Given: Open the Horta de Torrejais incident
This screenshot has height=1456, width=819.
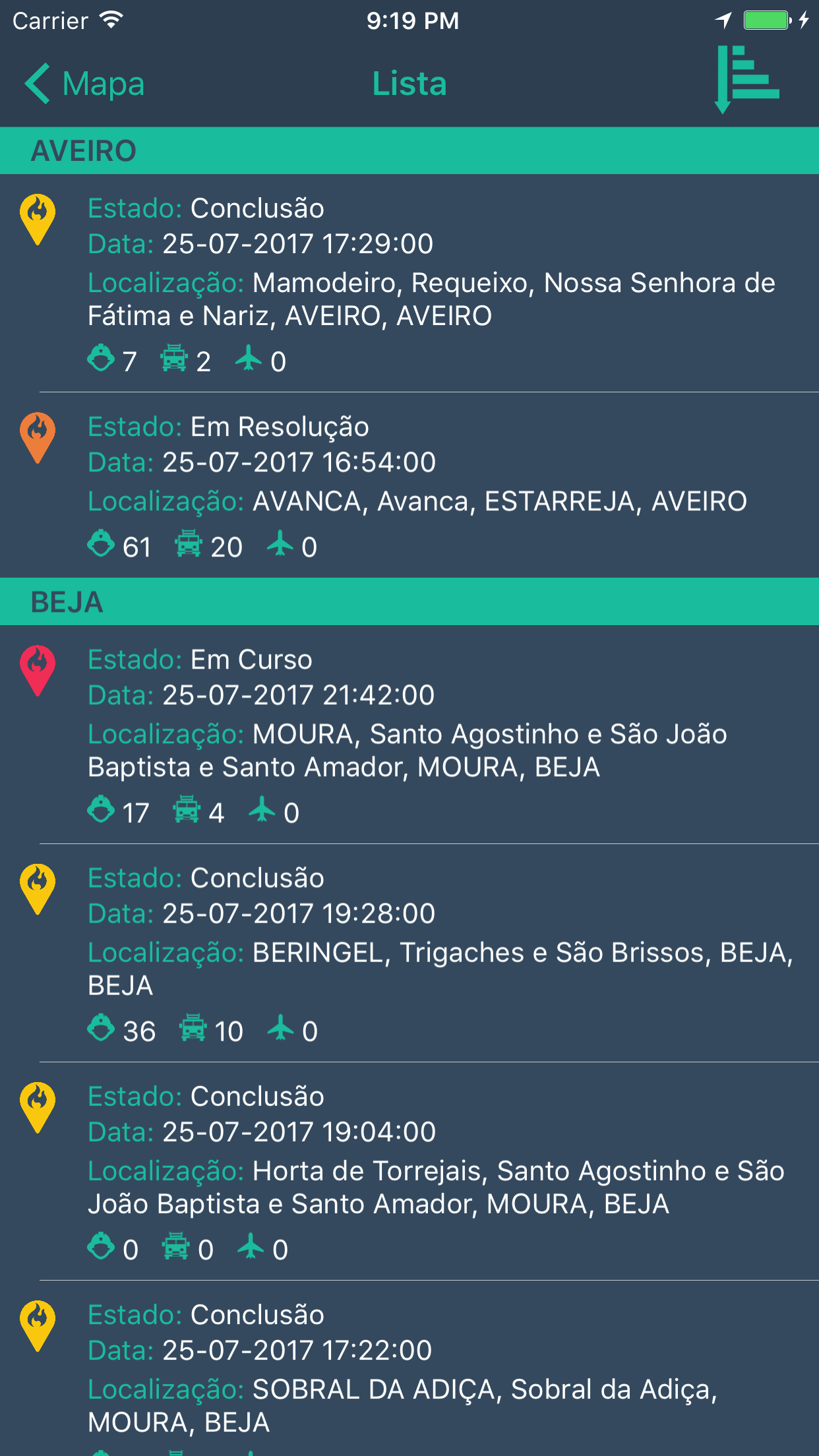Looking at the screenshot, I should [x=409, y=1171].
